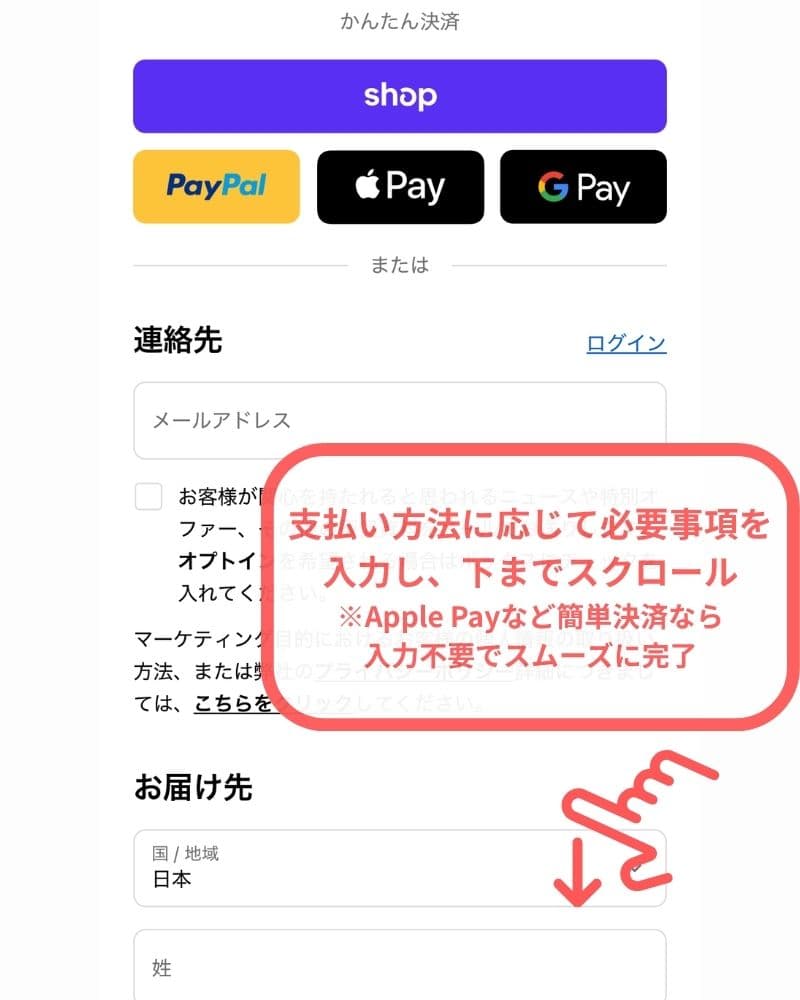Choose Google Pay as payment method
Viewport: 800px width, 1000px height.
[x=582, y=187]
